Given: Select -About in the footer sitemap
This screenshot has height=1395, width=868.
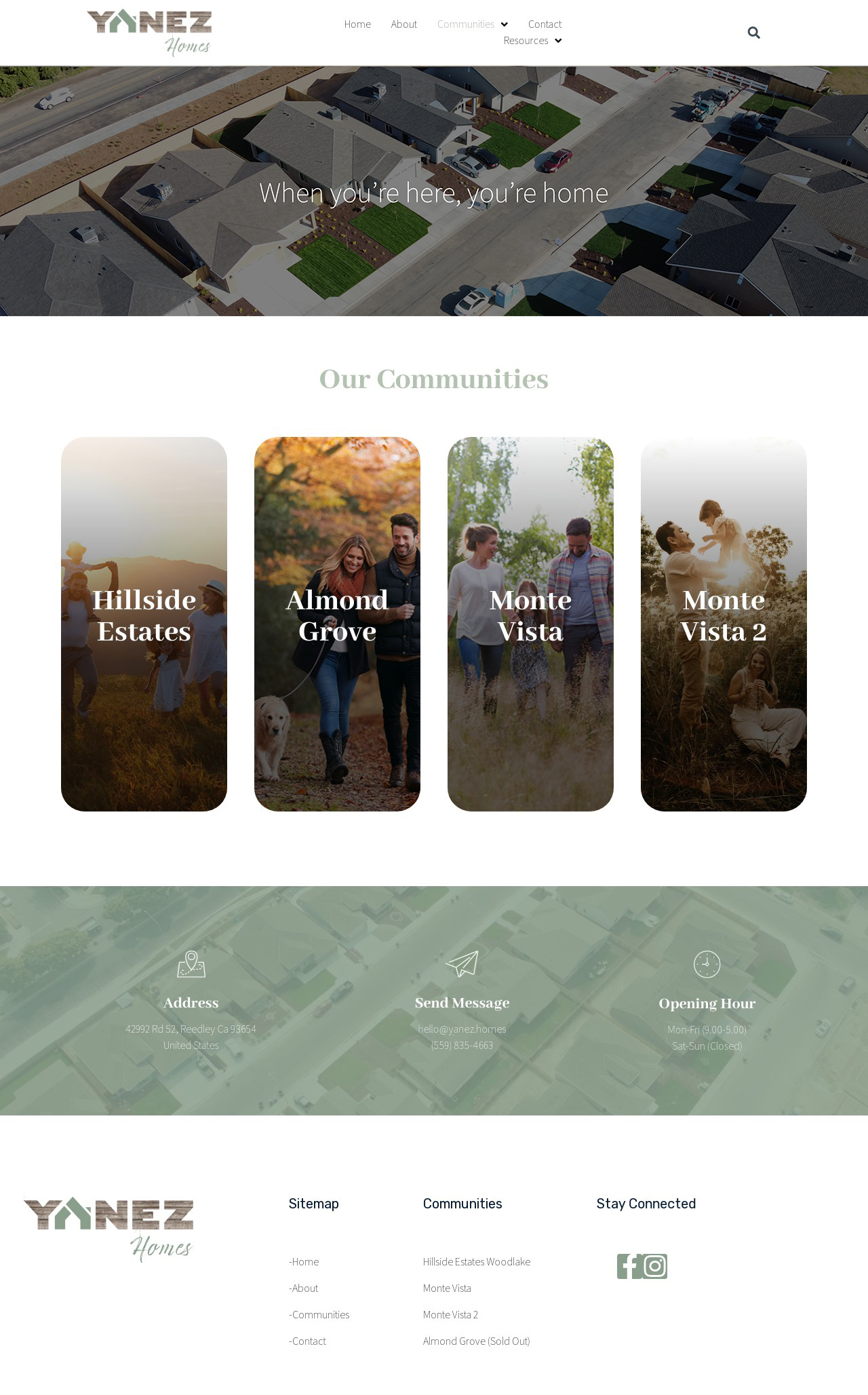Looking at the screenshot, I should click(x=303, y=1288).
